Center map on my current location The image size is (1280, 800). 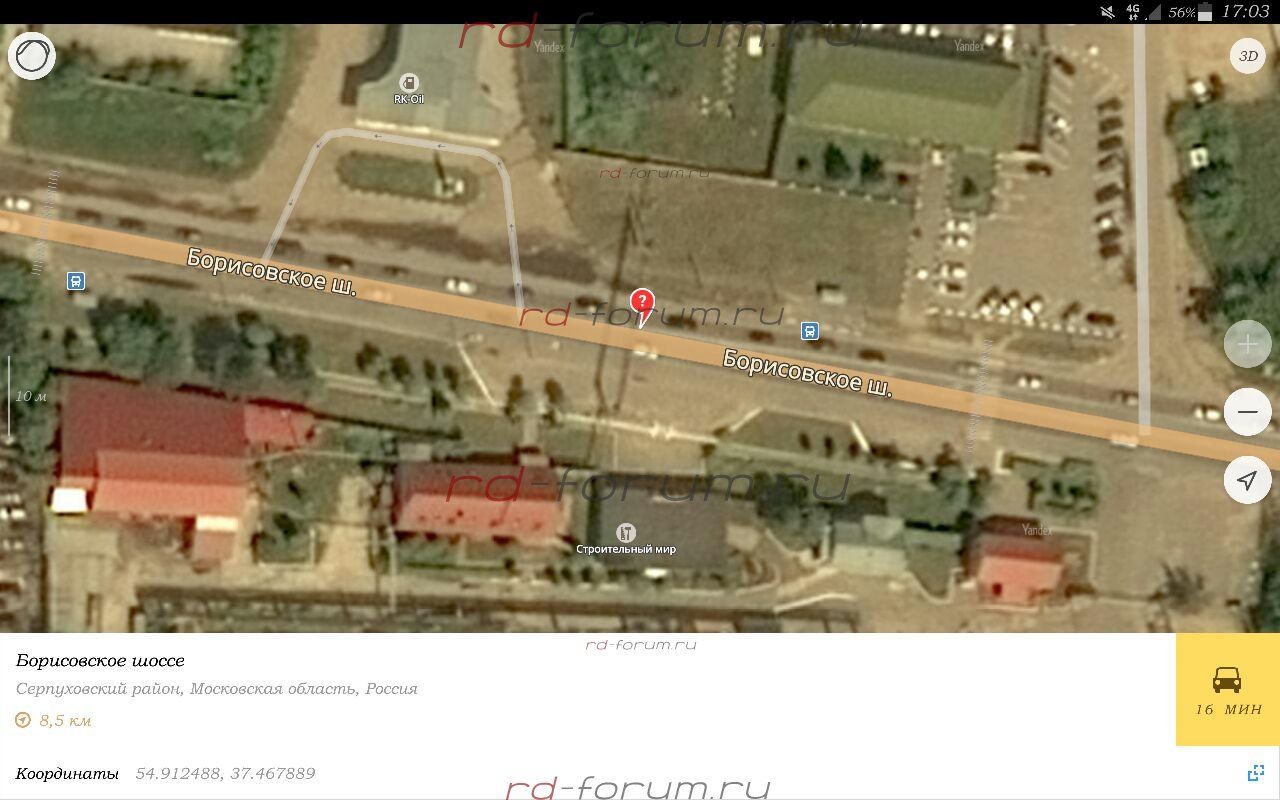1247,481
